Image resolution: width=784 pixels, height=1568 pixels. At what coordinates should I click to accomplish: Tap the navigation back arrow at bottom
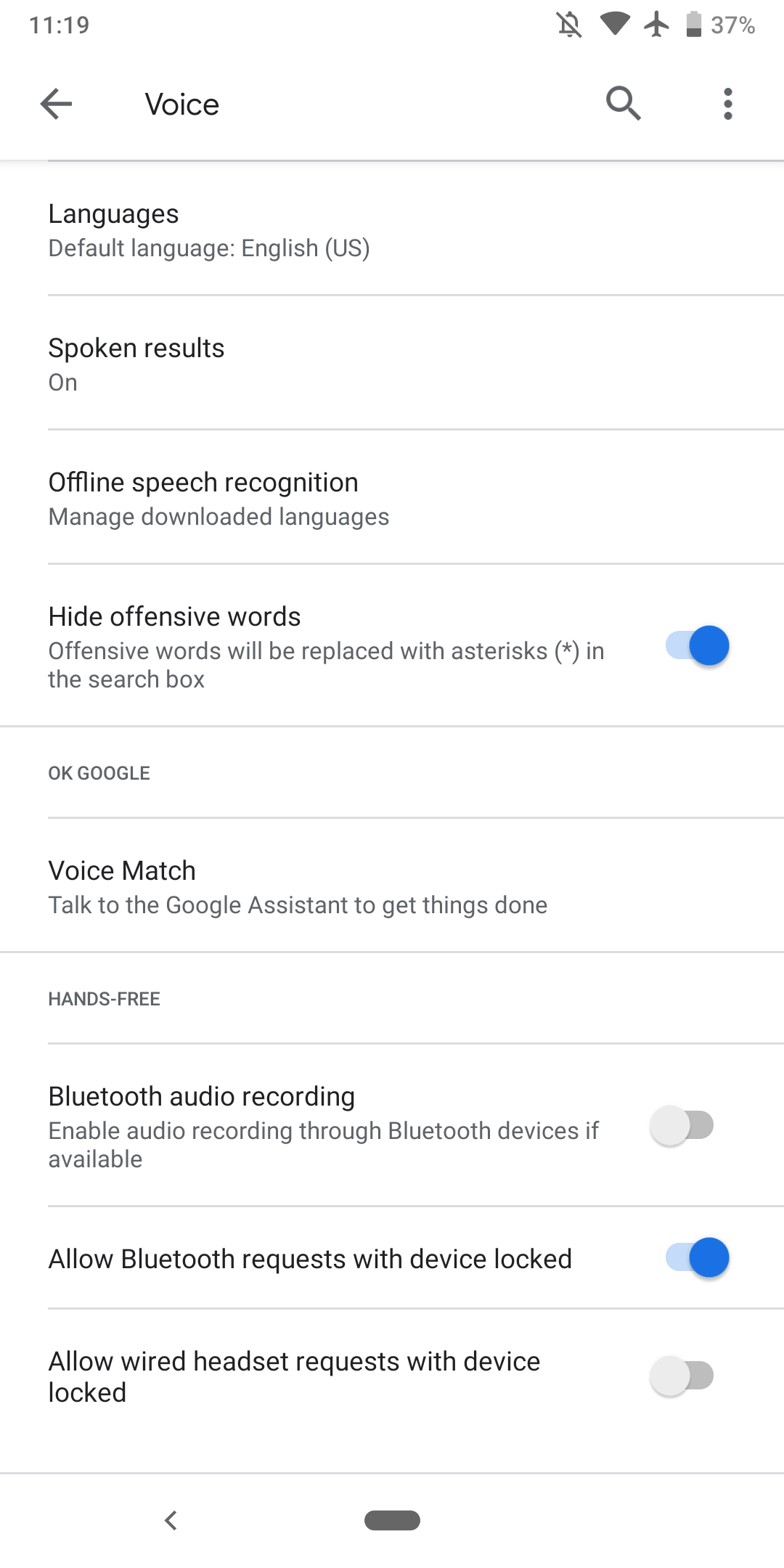click(172, 1522)
